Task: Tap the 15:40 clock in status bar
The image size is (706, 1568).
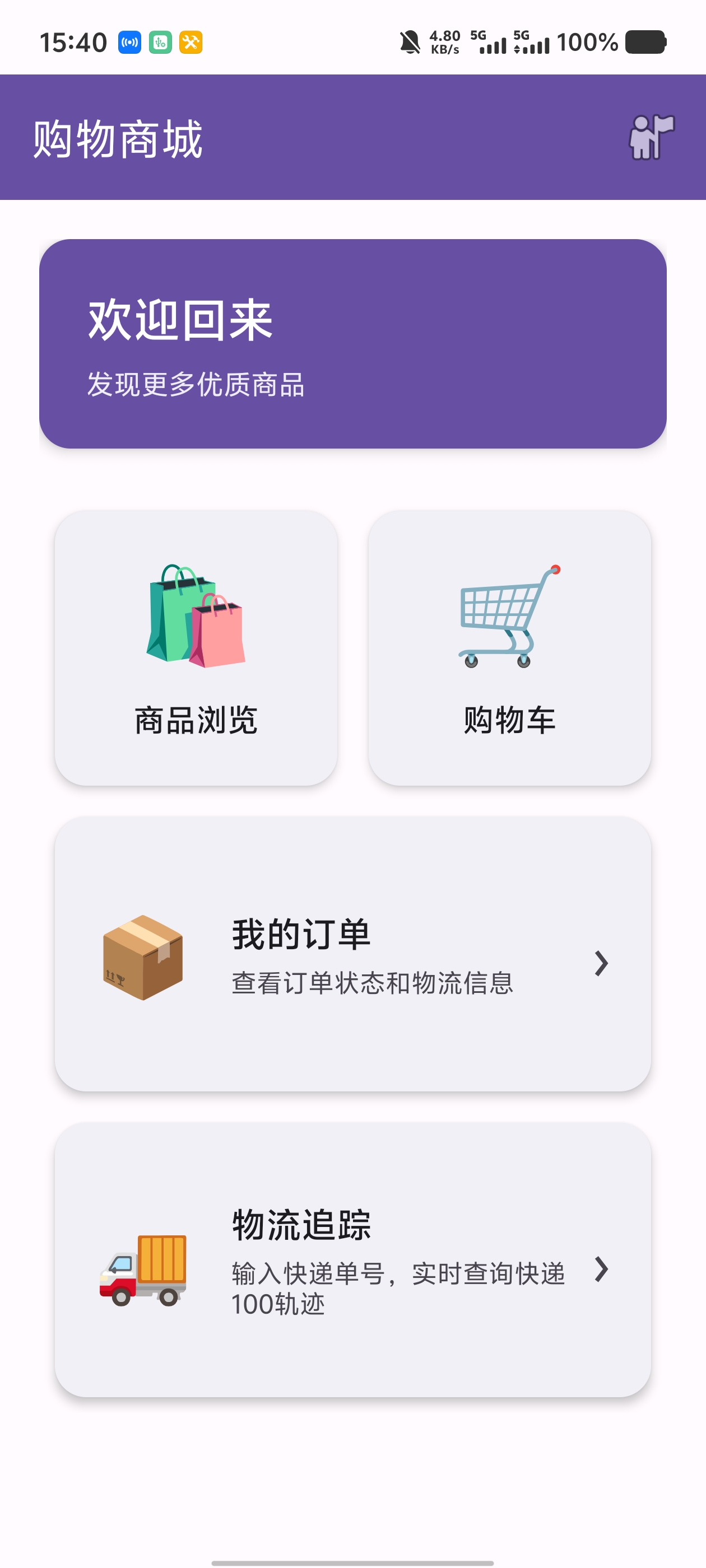Action: pos(73,43)
